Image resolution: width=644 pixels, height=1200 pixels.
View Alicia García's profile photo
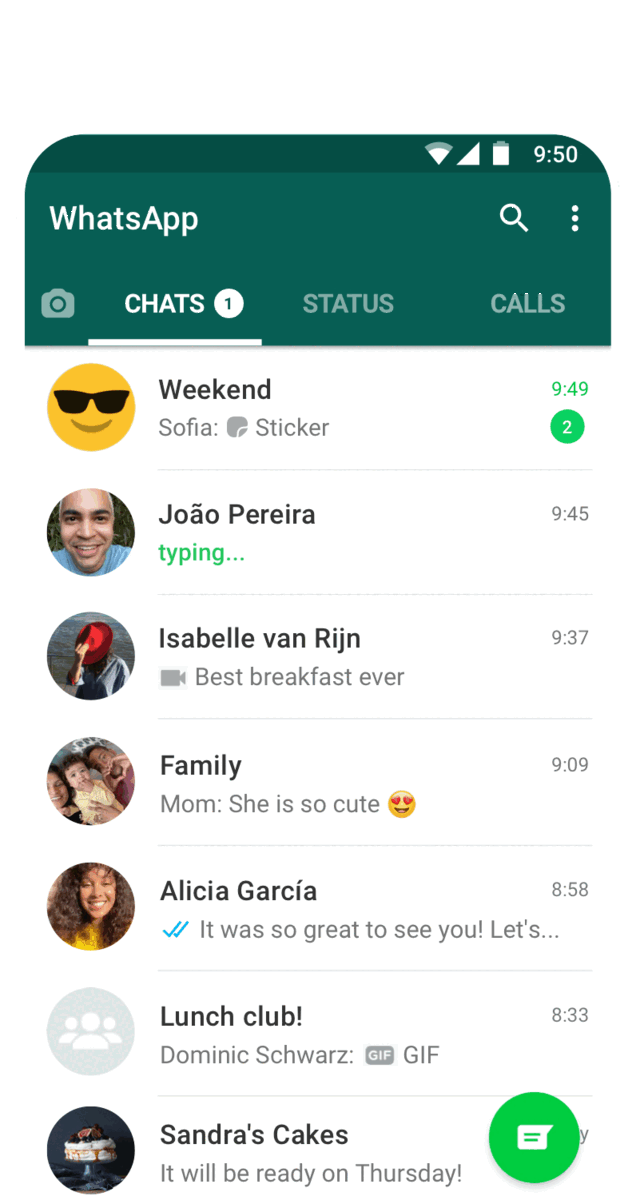point(91,907)
